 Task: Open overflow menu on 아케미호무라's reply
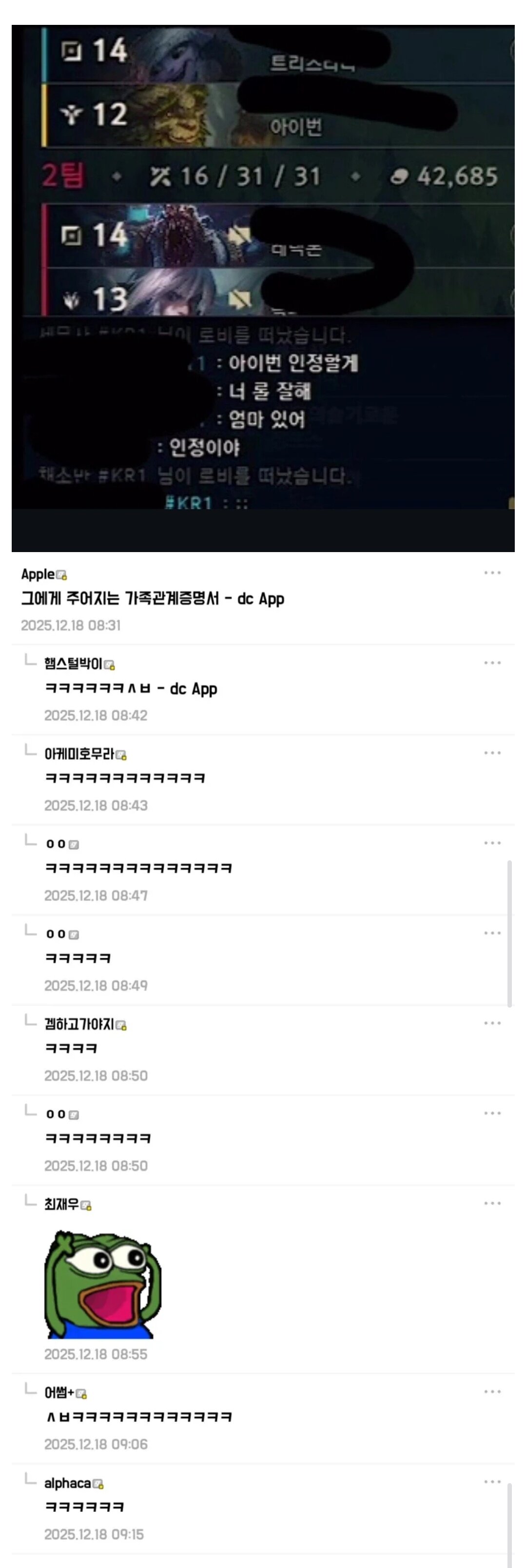pyautogui.click(x=492, y=753)
